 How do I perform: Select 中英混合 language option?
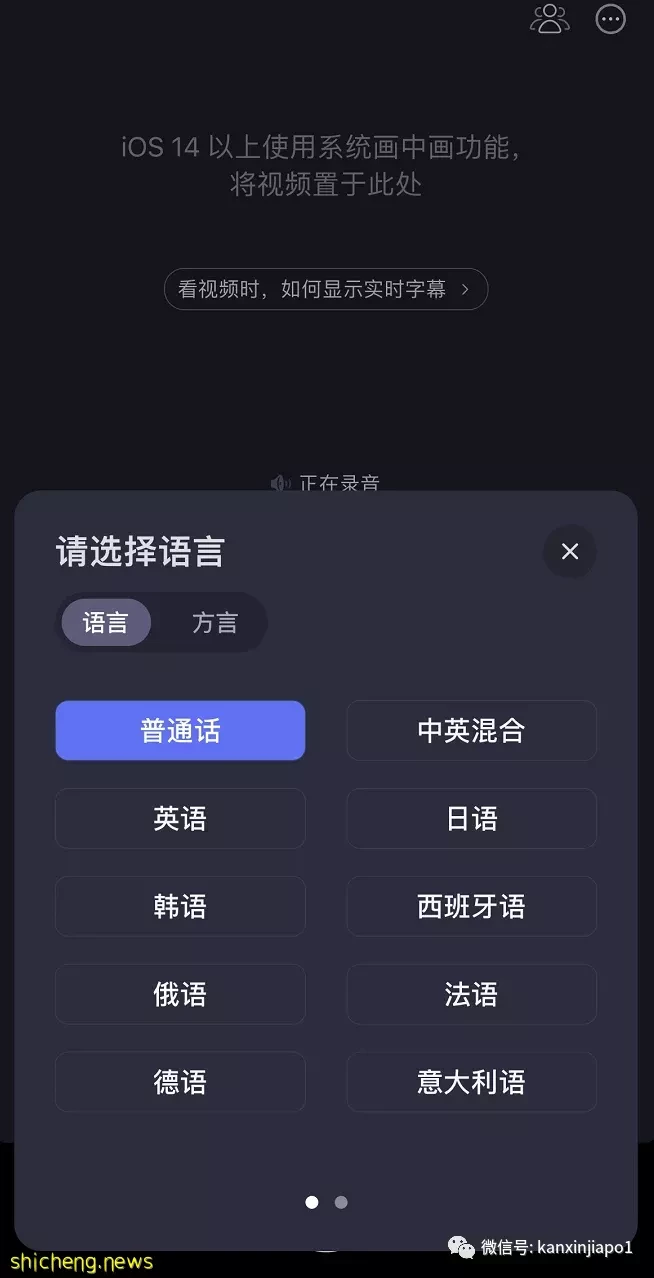(471, 731)
